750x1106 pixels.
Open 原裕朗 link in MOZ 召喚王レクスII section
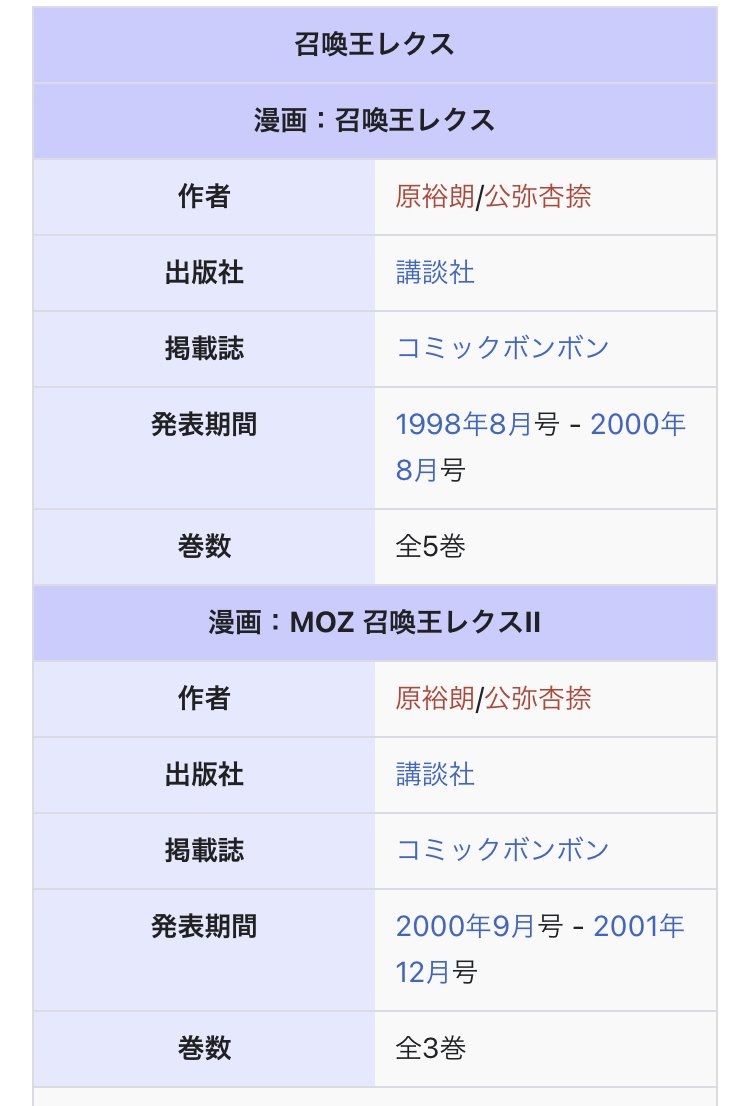(435, 698)
